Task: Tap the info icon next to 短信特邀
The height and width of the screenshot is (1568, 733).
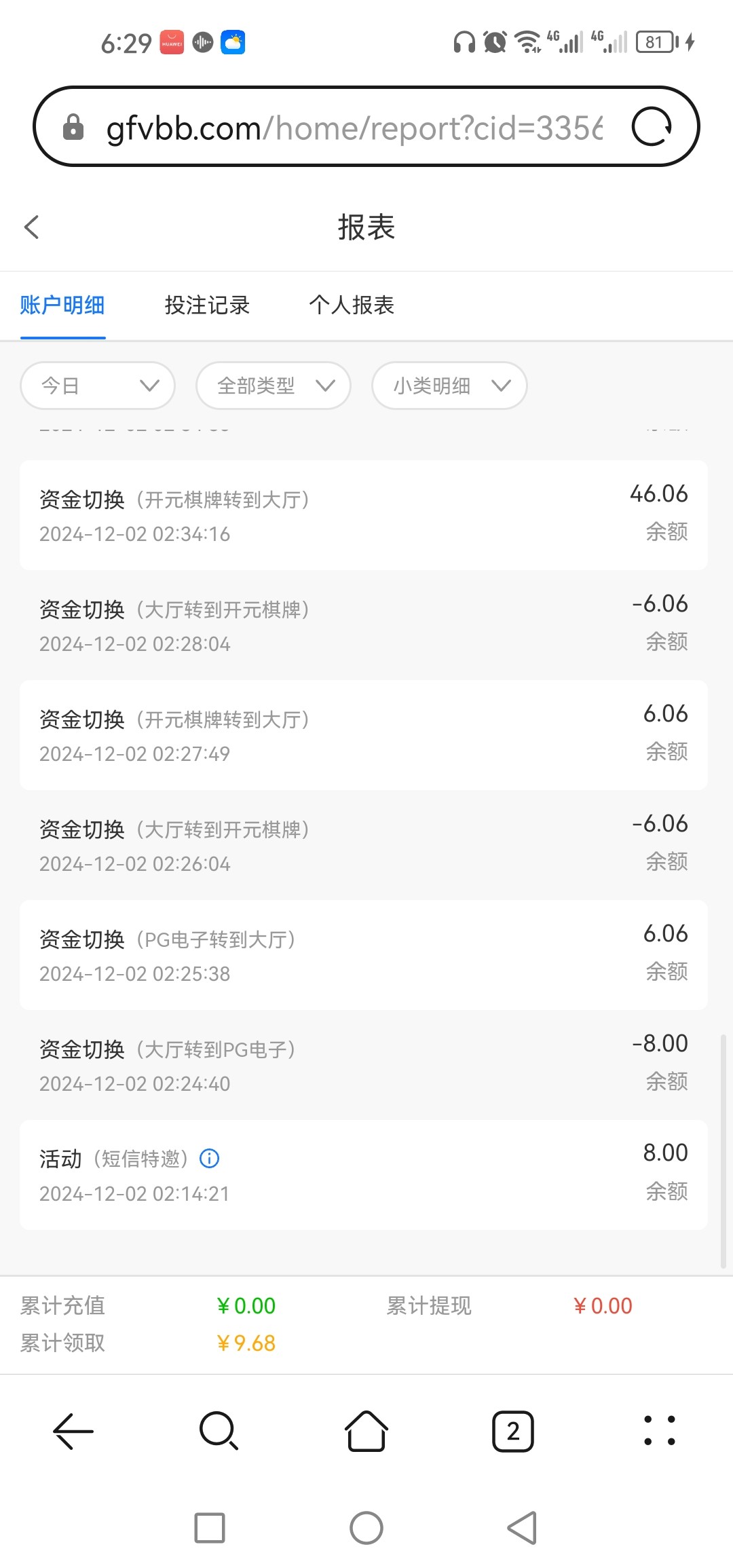Action: coord(210,1158)
